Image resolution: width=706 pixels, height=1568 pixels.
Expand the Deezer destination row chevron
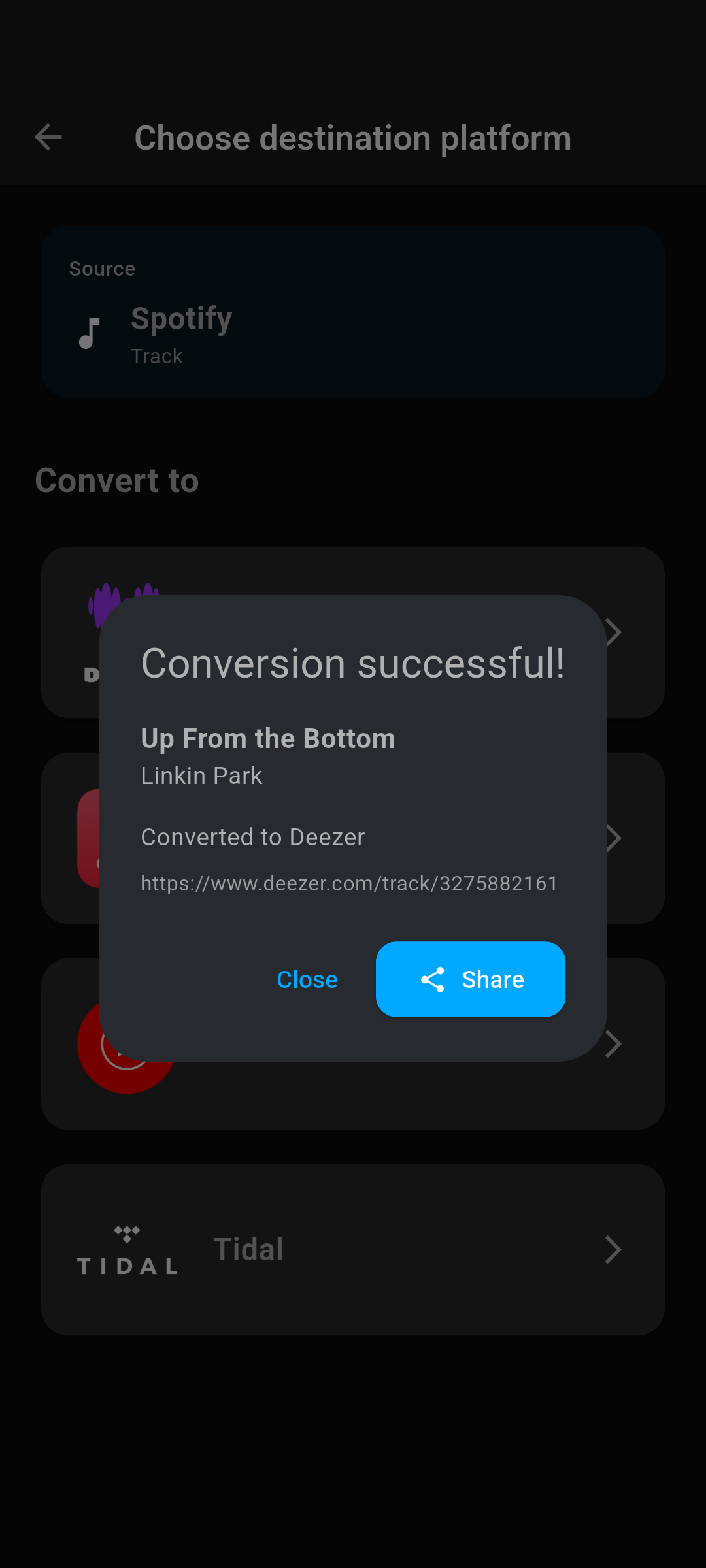coord(613,631)
